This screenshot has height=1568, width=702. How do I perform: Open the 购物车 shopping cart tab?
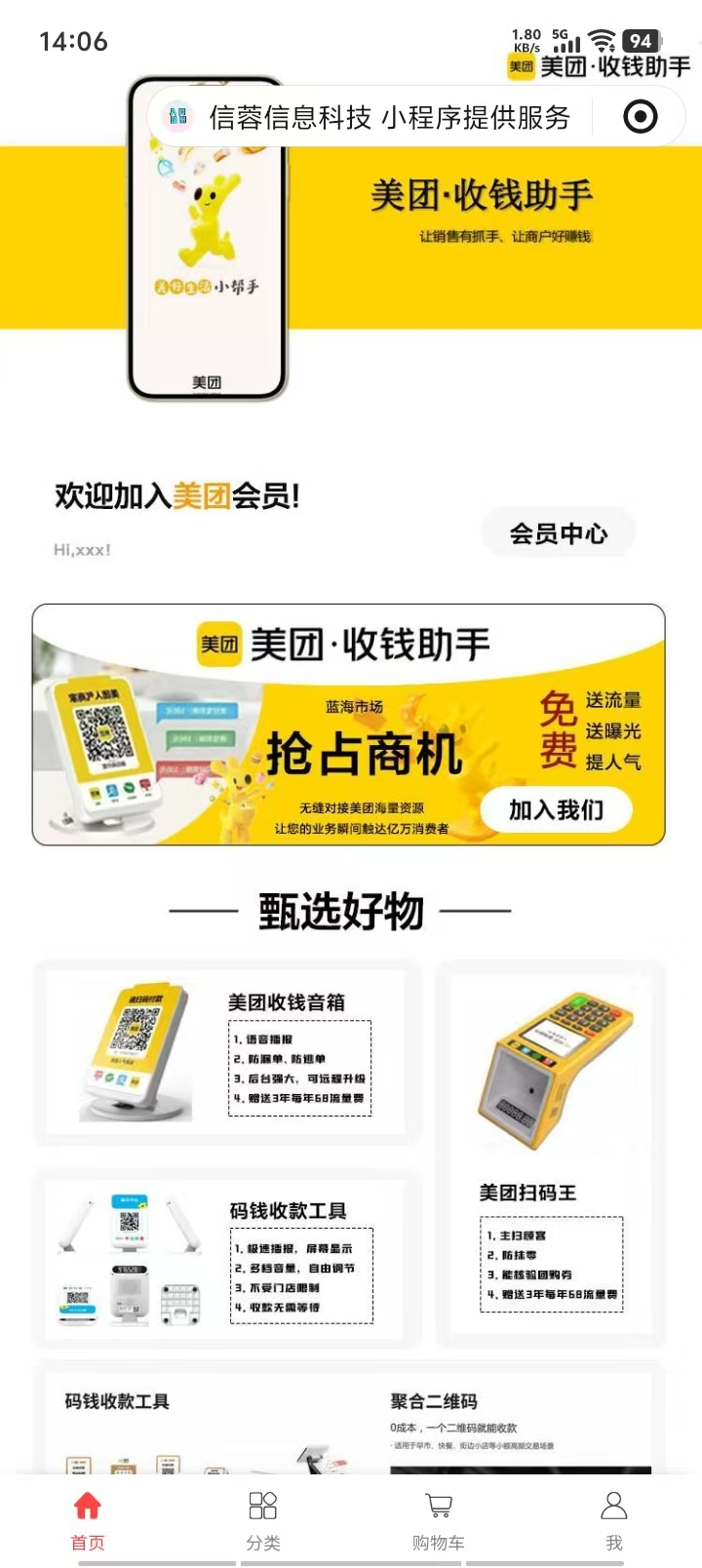click(x=439, y=1519)
